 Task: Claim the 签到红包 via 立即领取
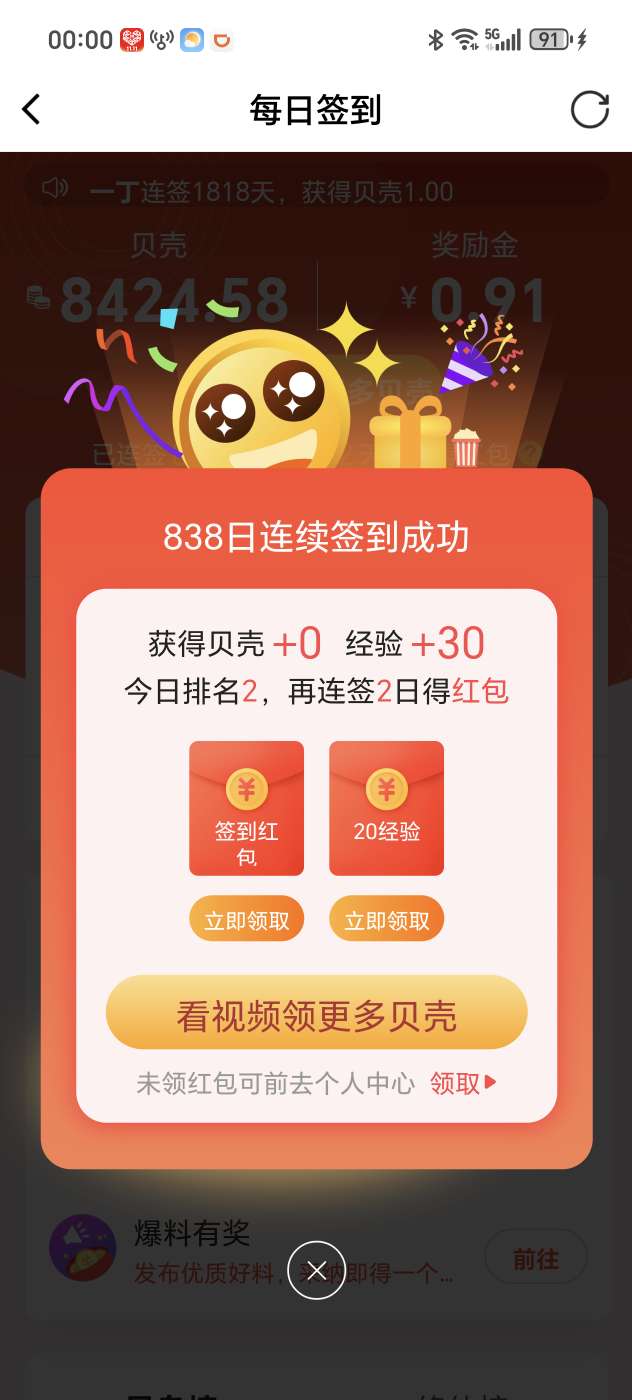tap(246, 920)
